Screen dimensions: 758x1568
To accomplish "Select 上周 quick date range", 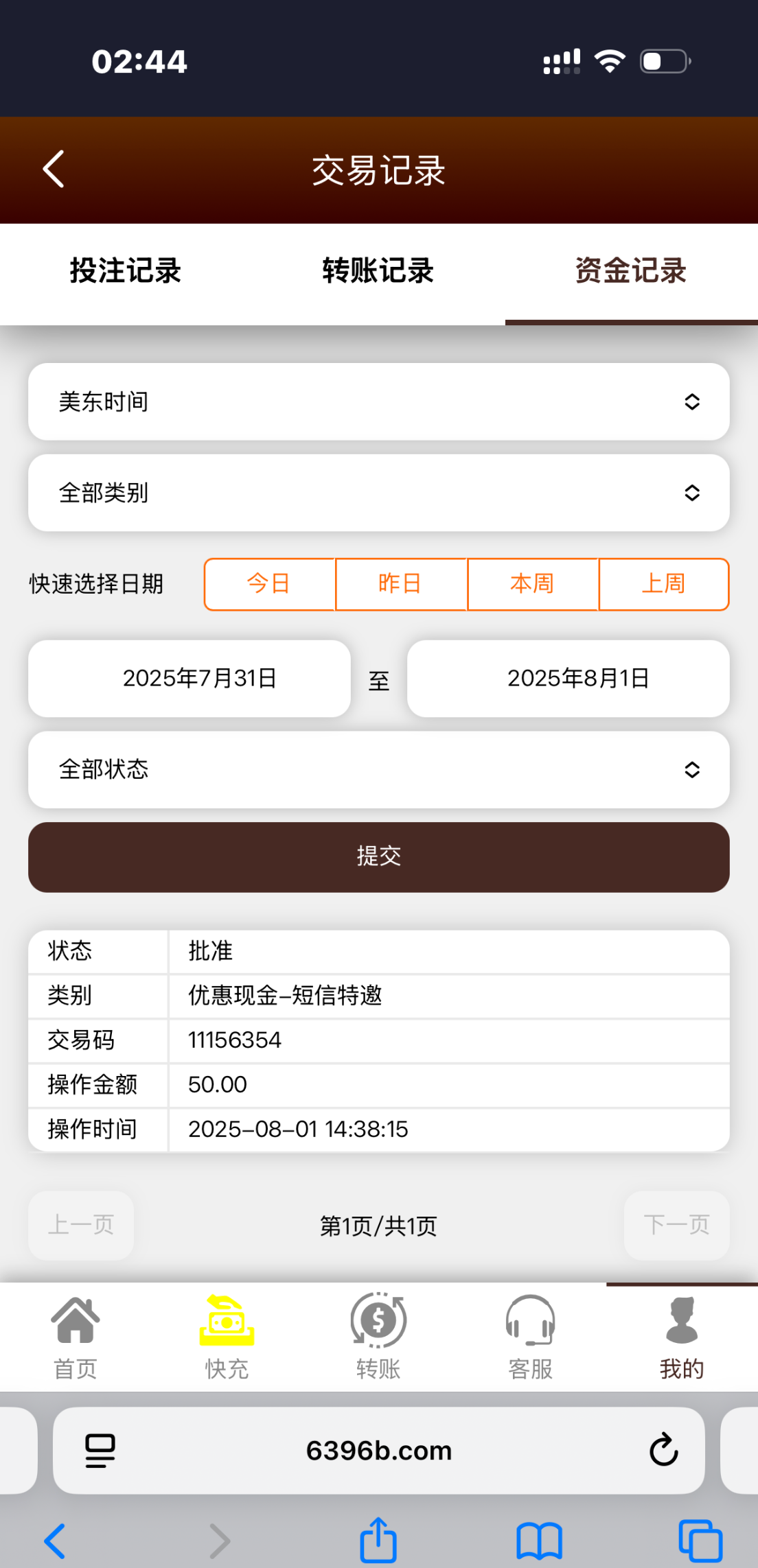I will click(664, 584).
